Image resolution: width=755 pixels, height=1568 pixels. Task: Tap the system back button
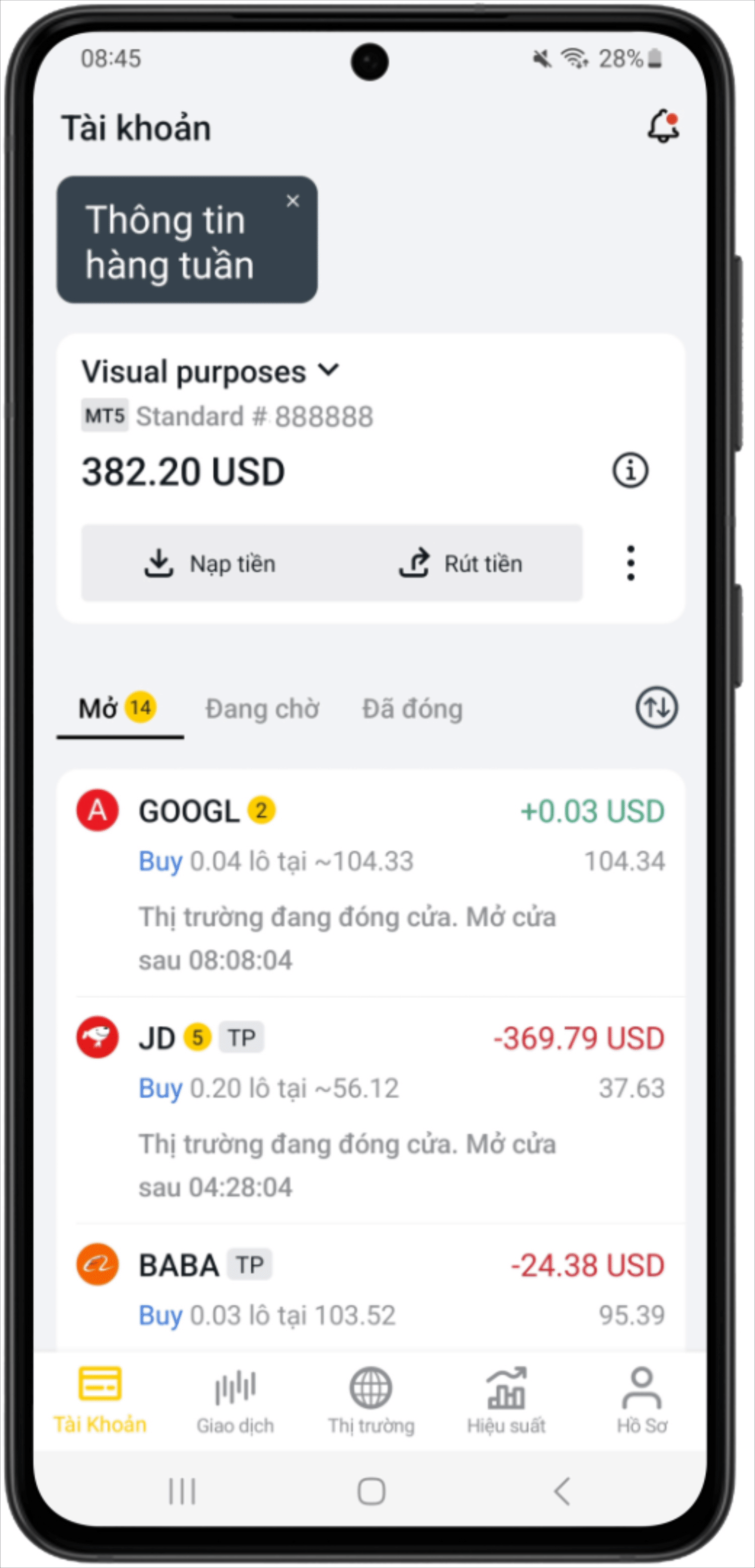click(562, 1492)
